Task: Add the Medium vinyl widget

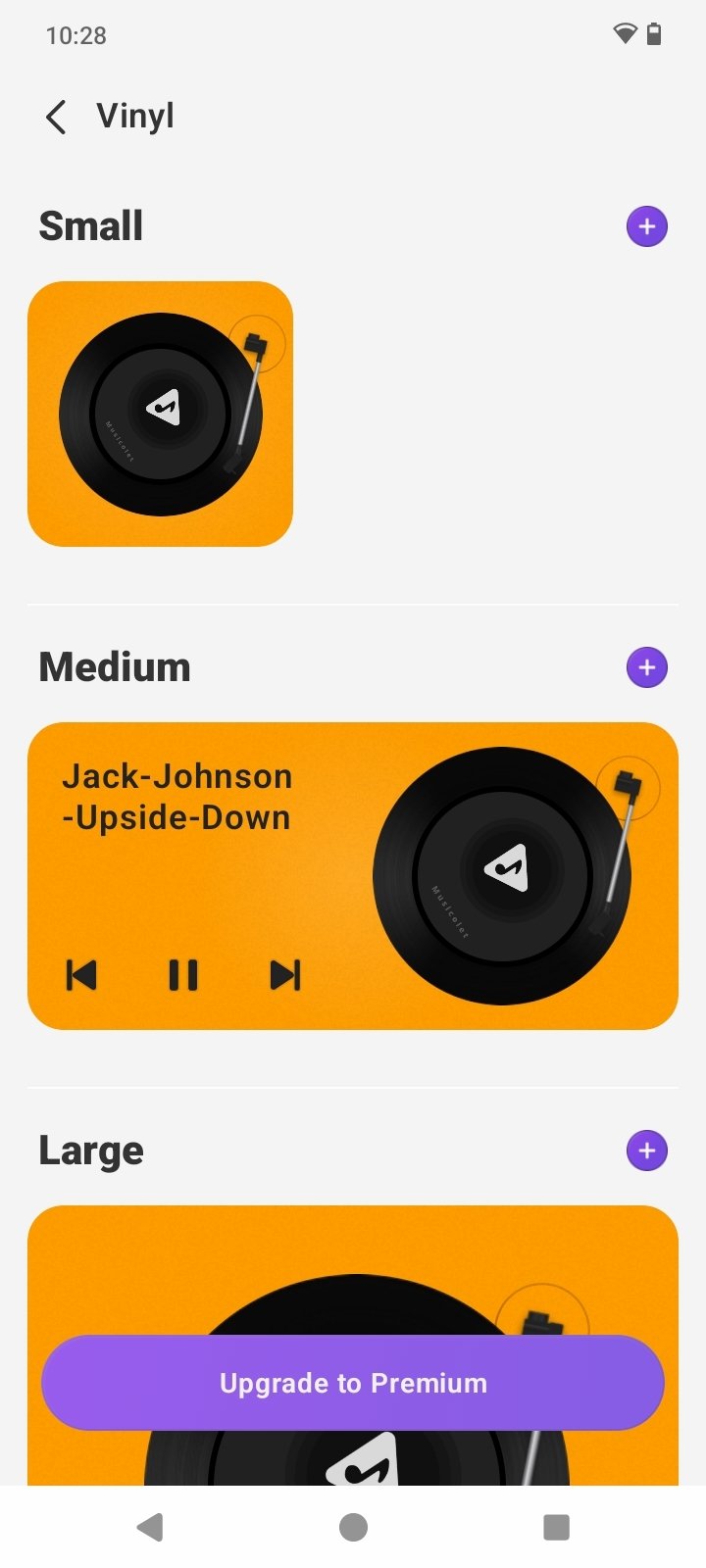Action: coord(646,667)
